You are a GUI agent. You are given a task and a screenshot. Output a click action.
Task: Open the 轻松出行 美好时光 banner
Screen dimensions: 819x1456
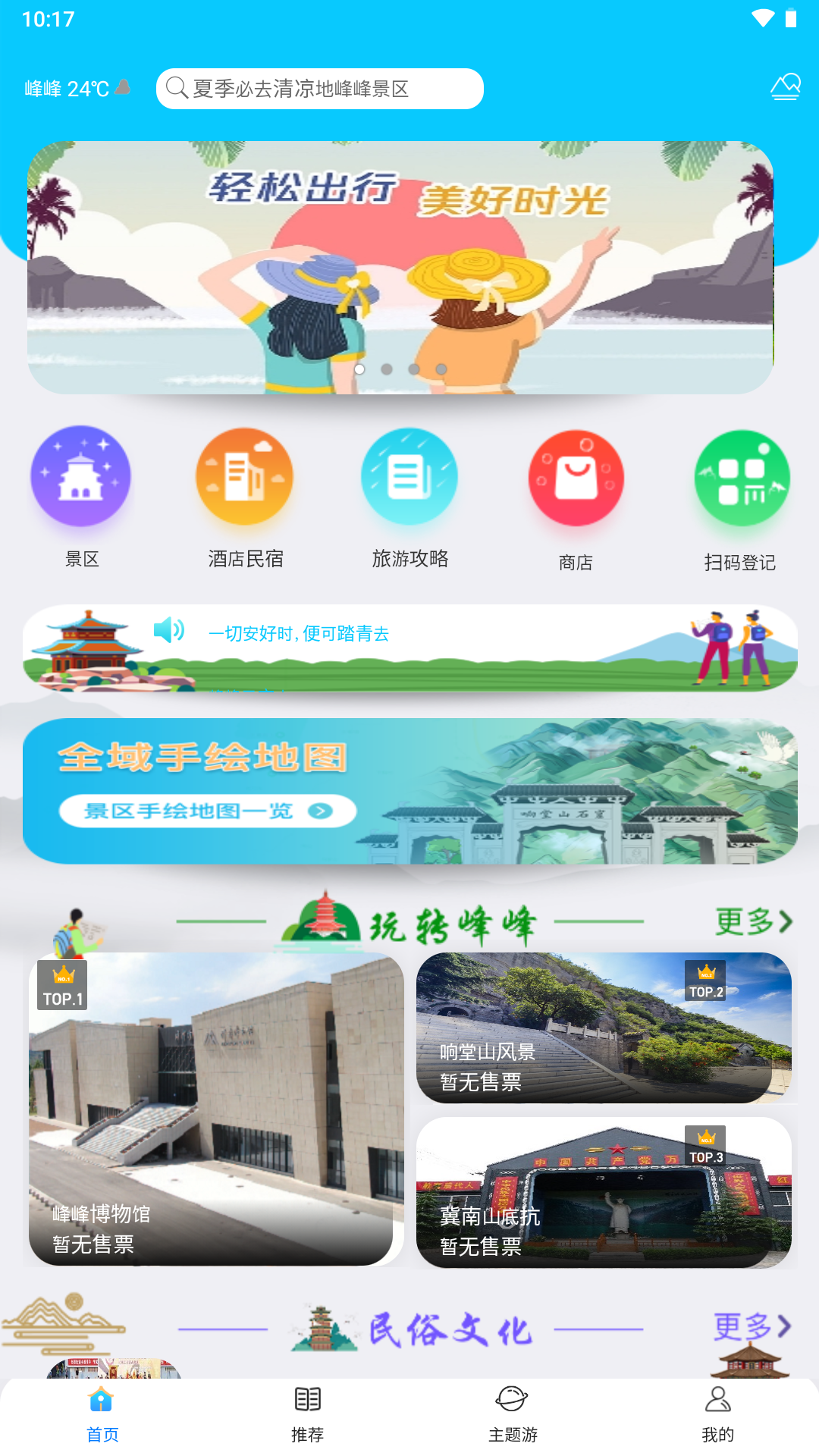tap(400, 267)
